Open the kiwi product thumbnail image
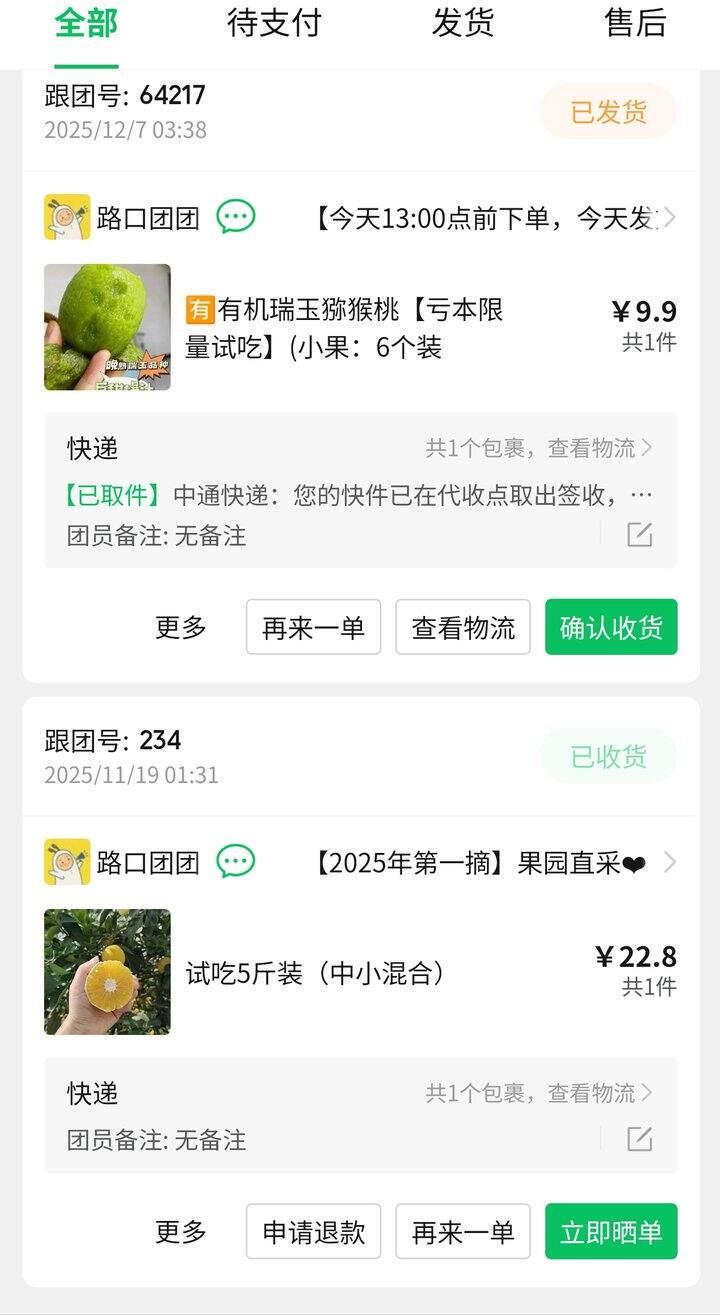This screenshot has height=1316, width=720. click(107, 327)
